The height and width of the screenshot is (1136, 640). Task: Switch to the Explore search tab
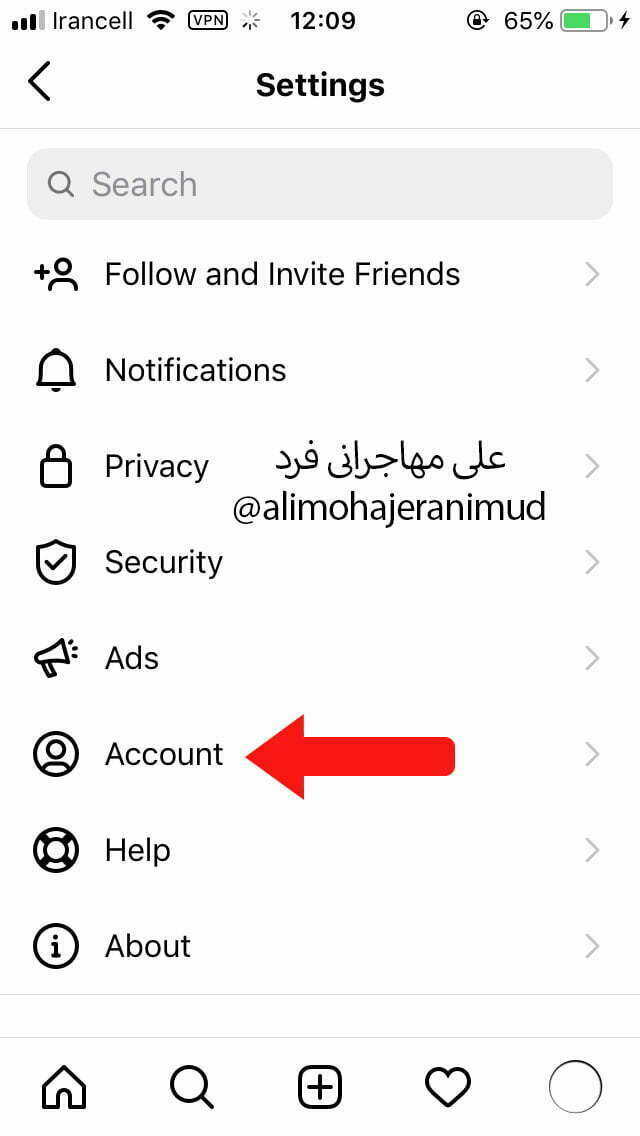pos(191,1086)
